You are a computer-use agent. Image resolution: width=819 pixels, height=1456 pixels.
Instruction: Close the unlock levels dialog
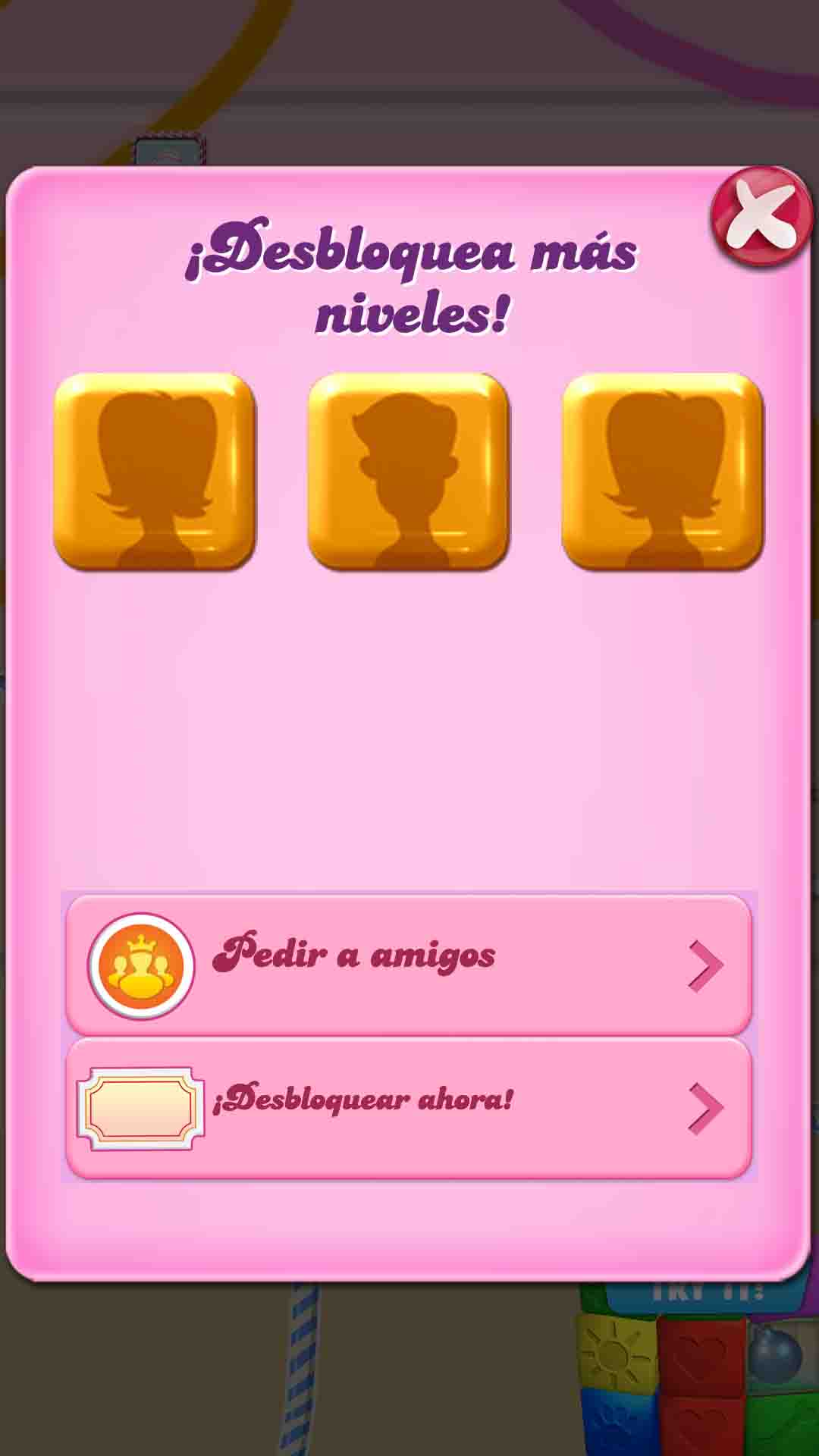point(761,217)
